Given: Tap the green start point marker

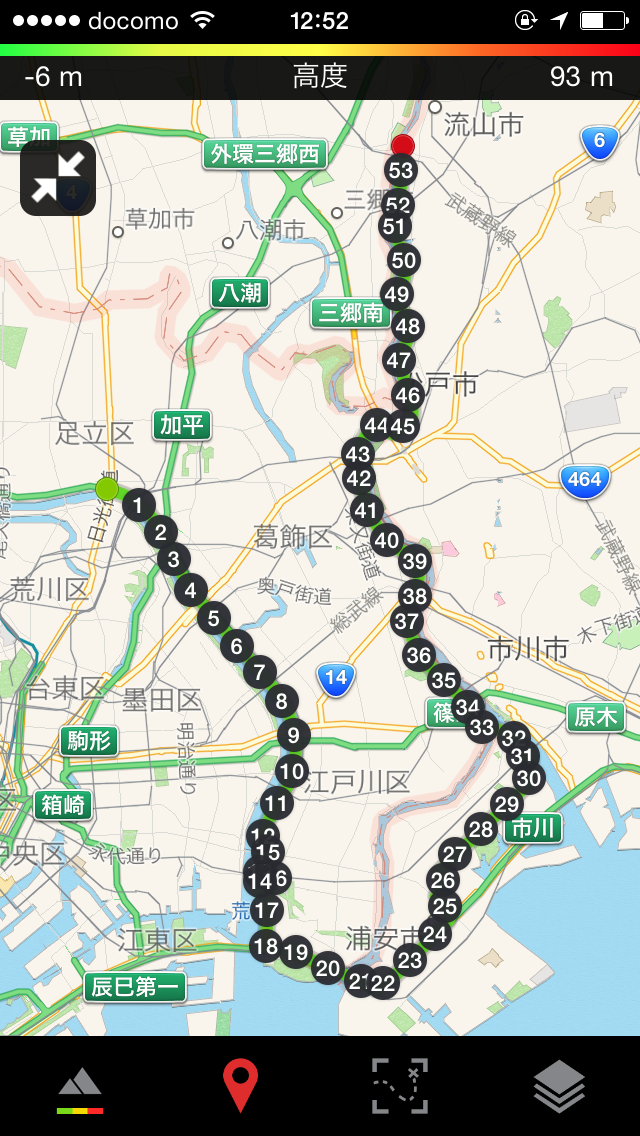Looking at the screenshot, I should tap(107, 489).
